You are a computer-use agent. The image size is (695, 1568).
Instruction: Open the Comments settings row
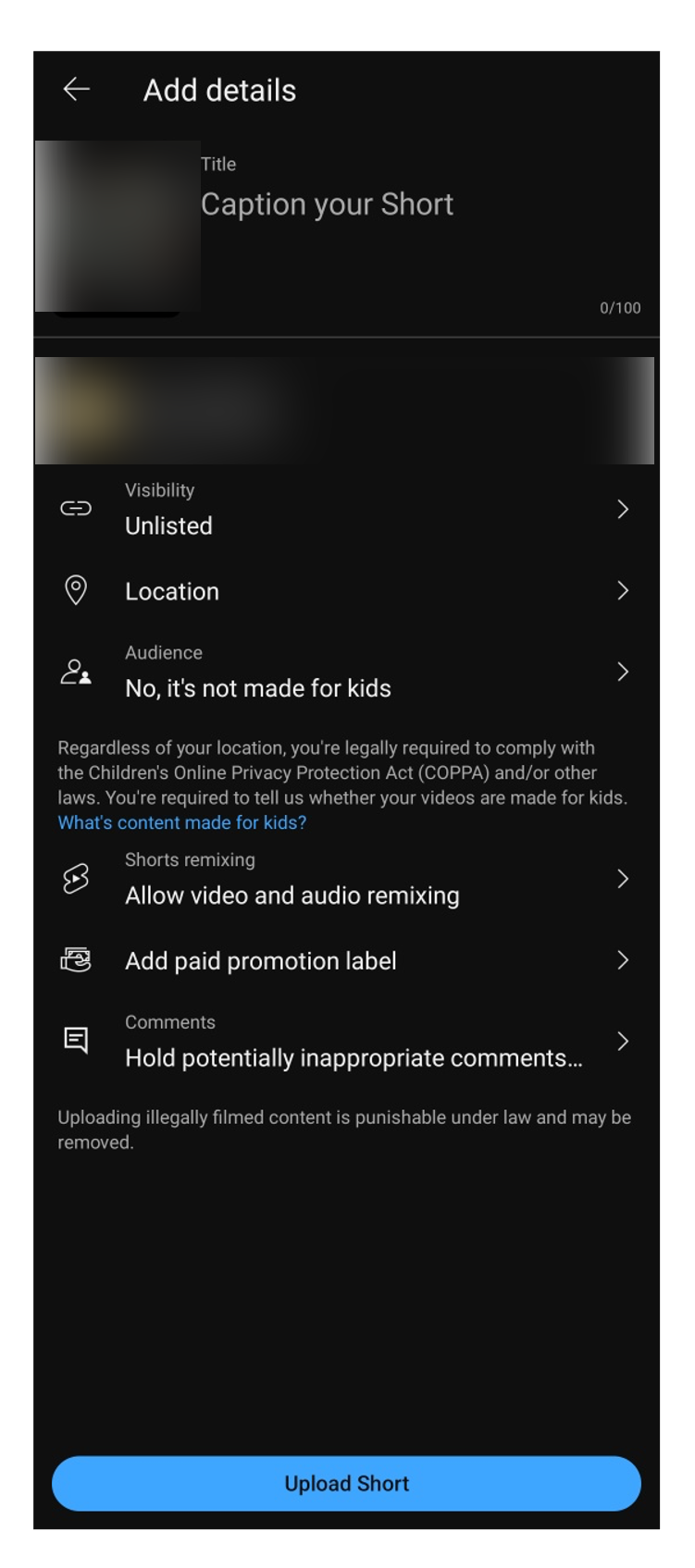(346, 1043)
